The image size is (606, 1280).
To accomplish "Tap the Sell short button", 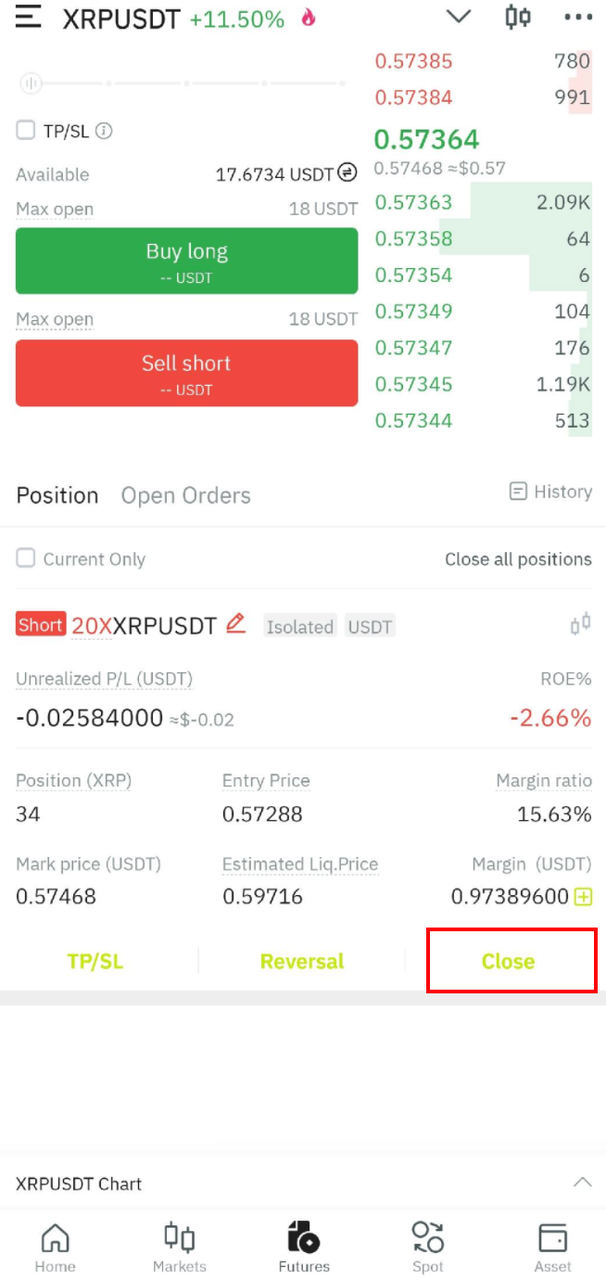I will 187,373.
